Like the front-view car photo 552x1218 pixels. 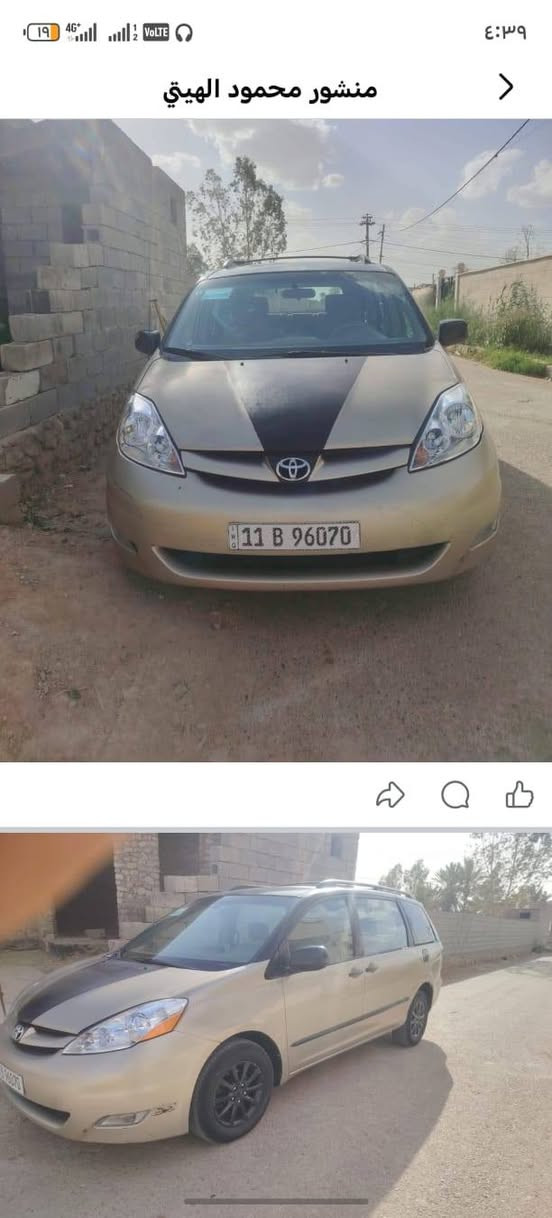point(519,795)
